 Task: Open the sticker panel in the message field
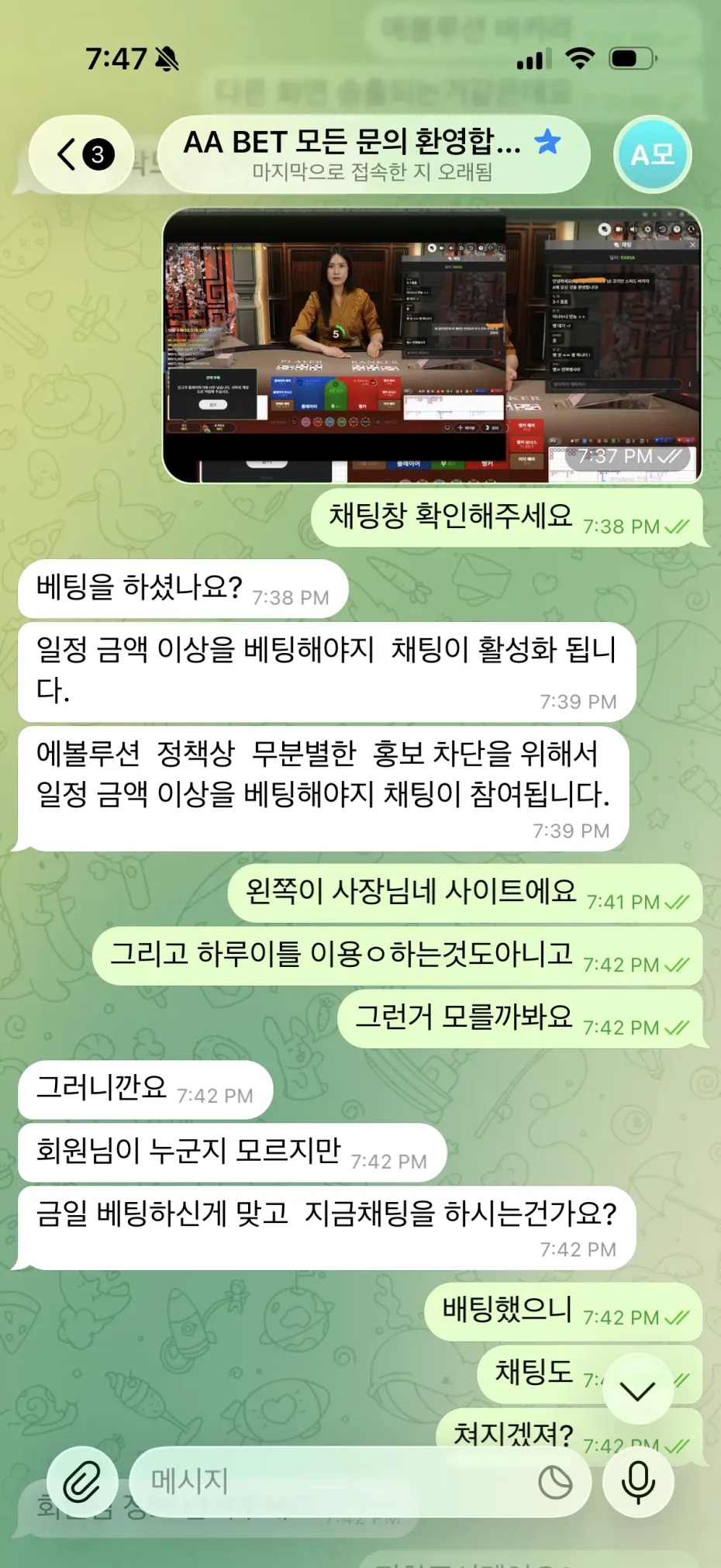coord(555,1482)
